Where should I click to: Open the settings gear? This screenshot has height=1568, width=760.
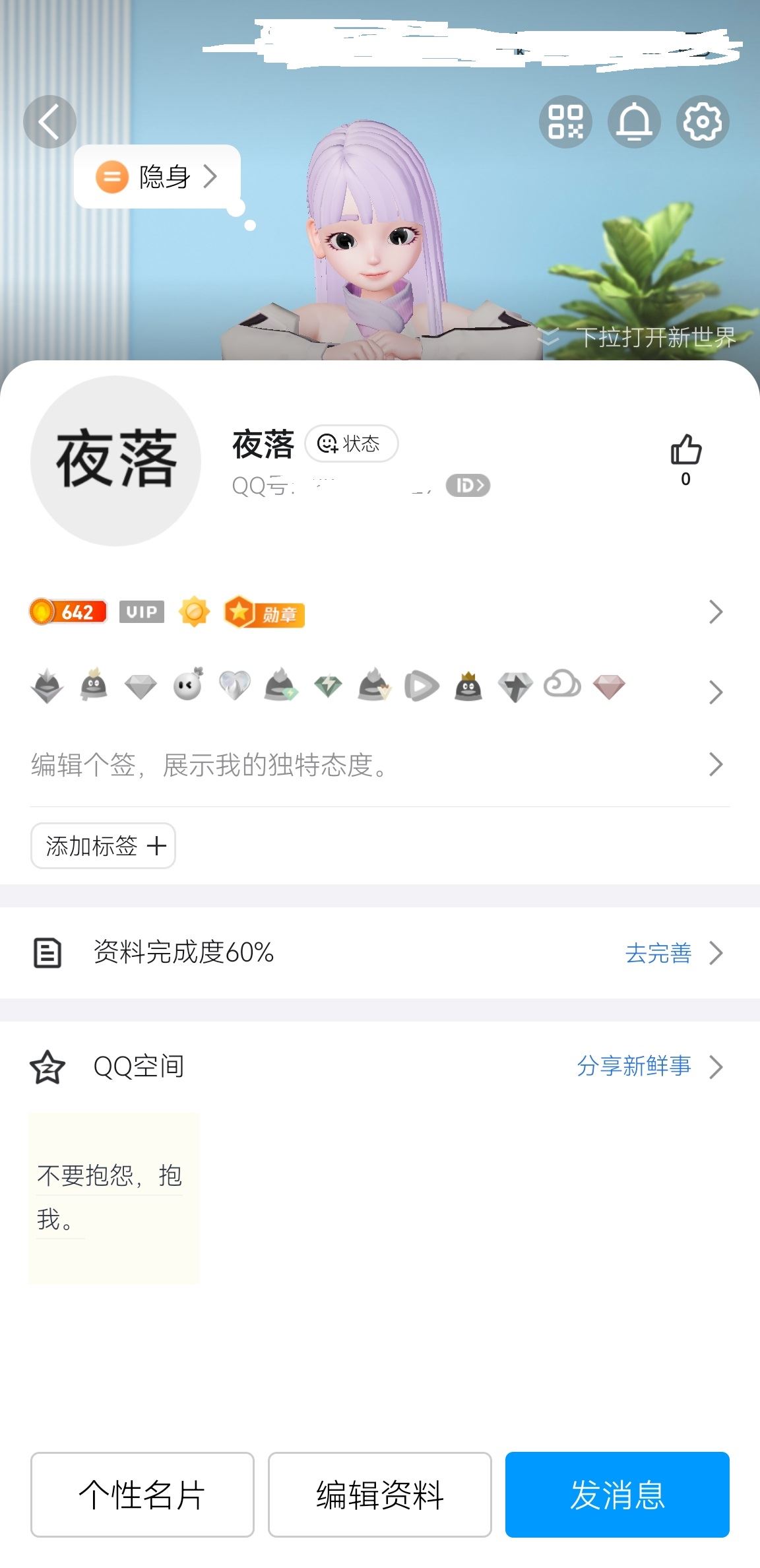(x=703, y=121)
